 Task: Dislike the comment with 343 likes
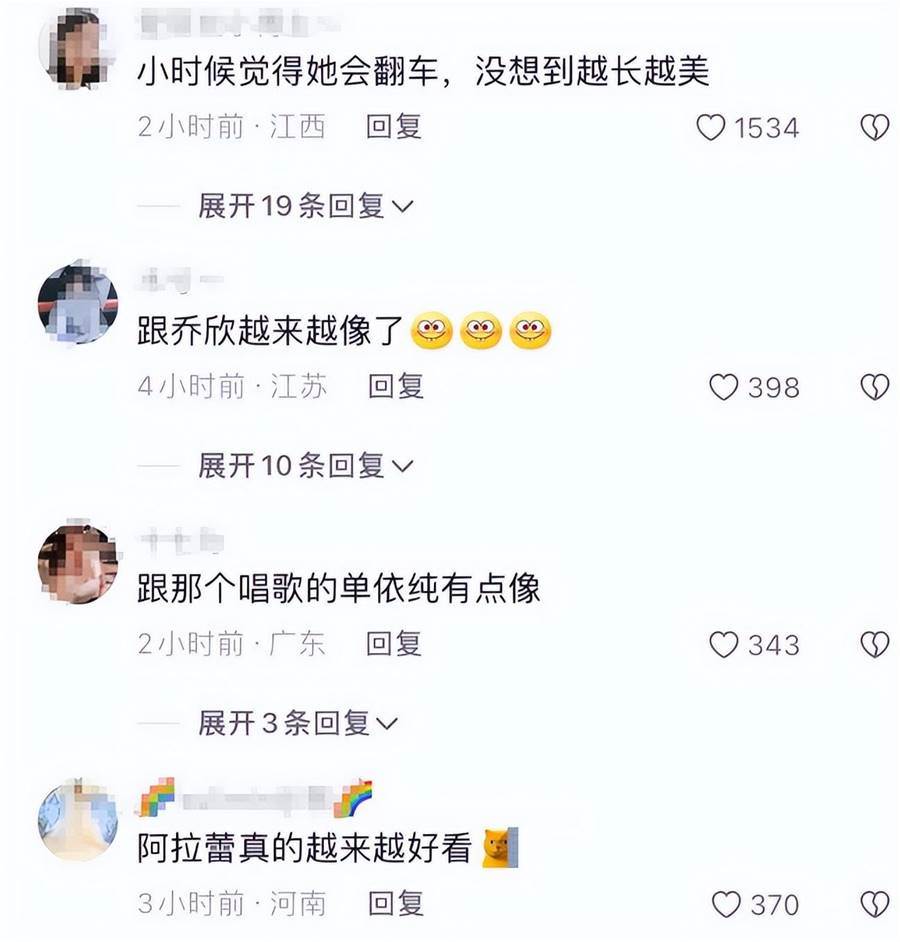pos(874,645)
